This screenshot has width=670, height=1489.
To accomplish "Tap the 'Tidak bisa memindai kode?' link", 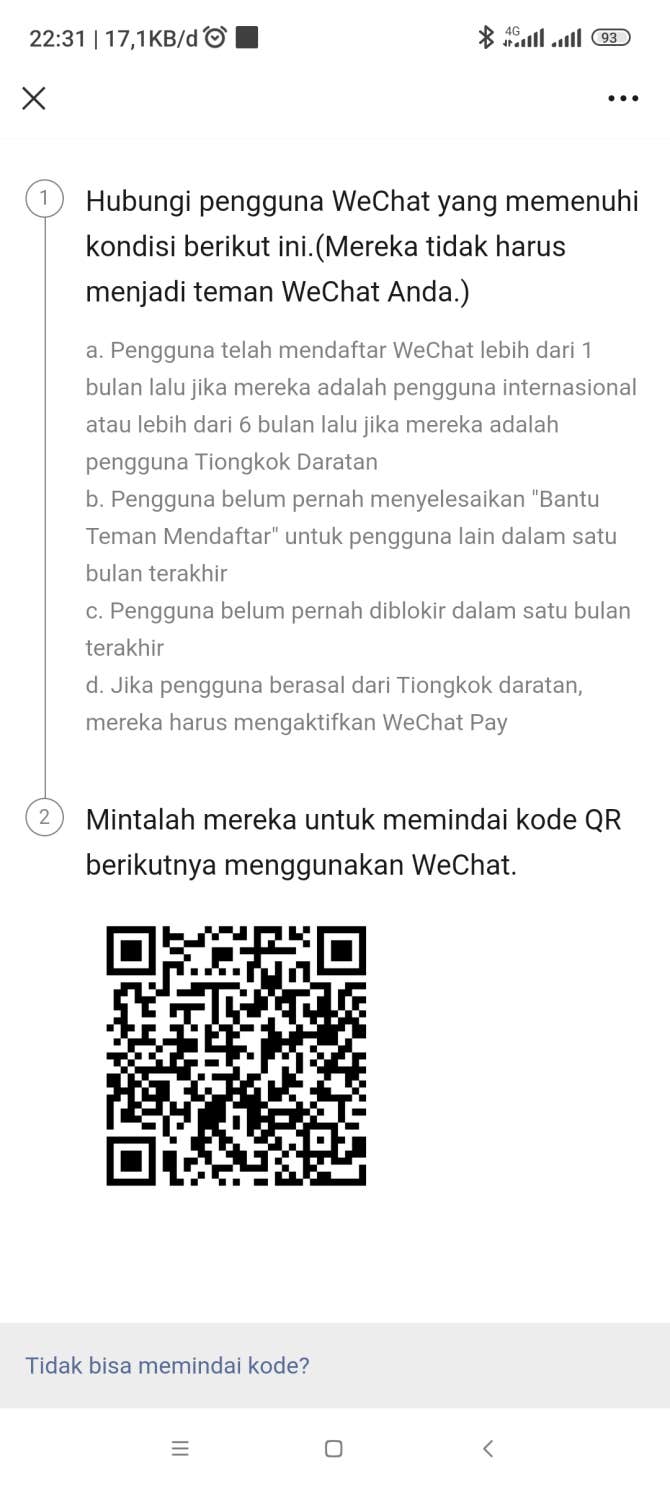I will 167,1365.
